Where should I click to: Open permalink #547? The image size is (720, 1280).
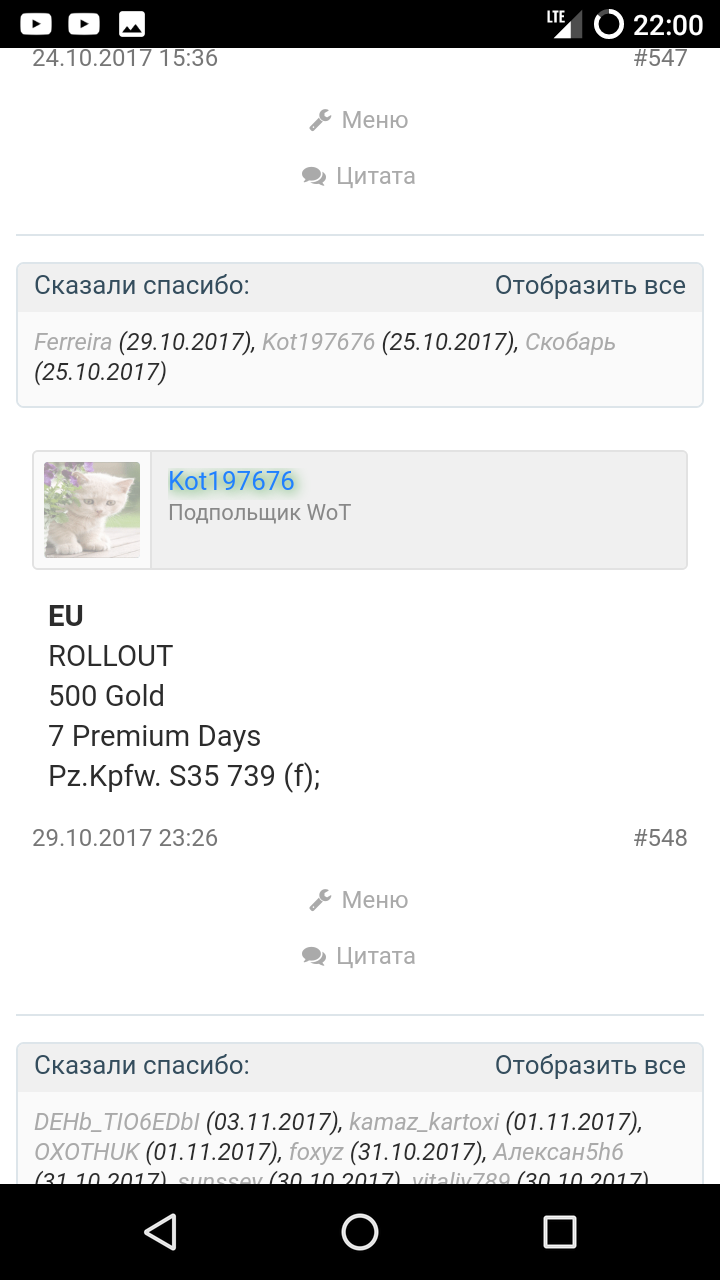[x=660, y=58]
